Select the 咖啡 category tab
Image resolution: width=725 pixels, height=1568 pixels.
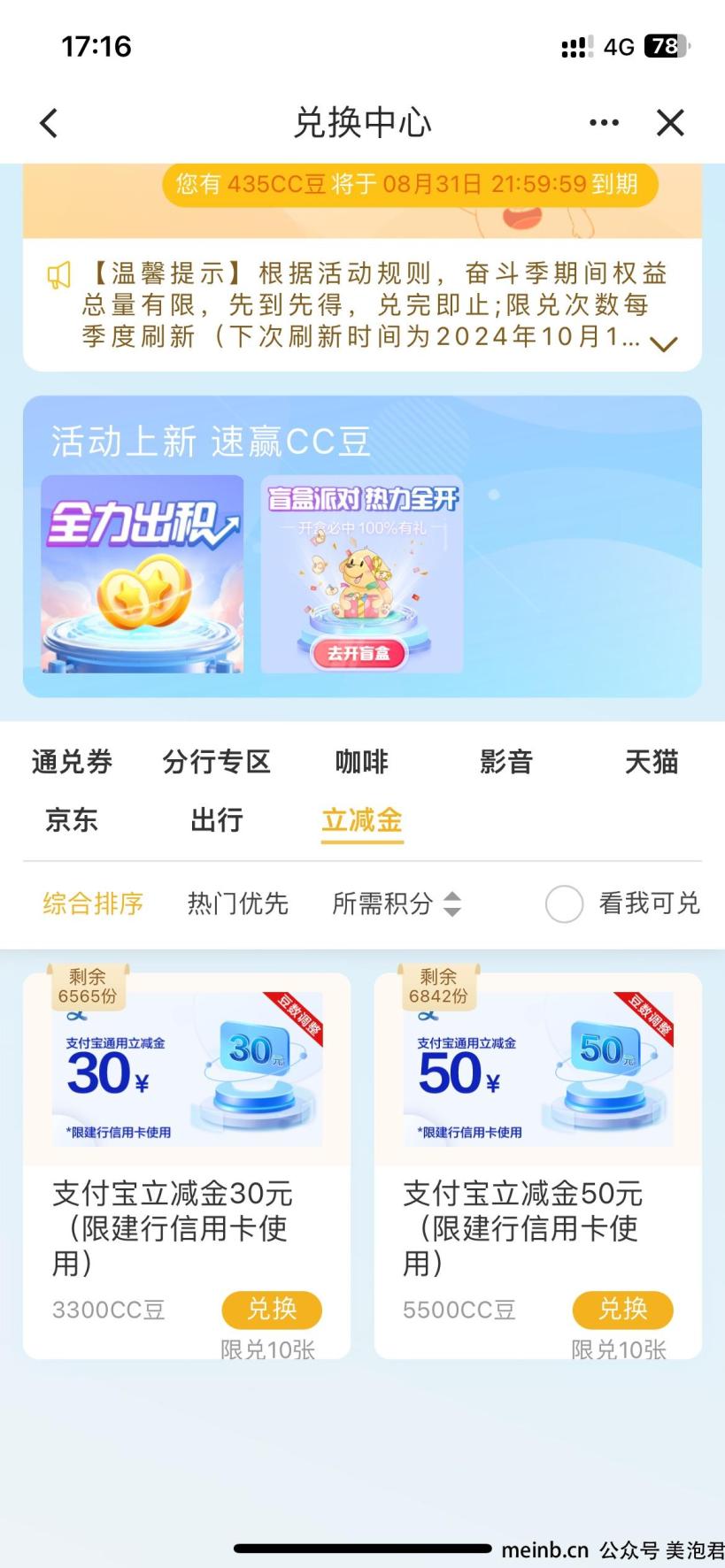(x=361, y=762)
